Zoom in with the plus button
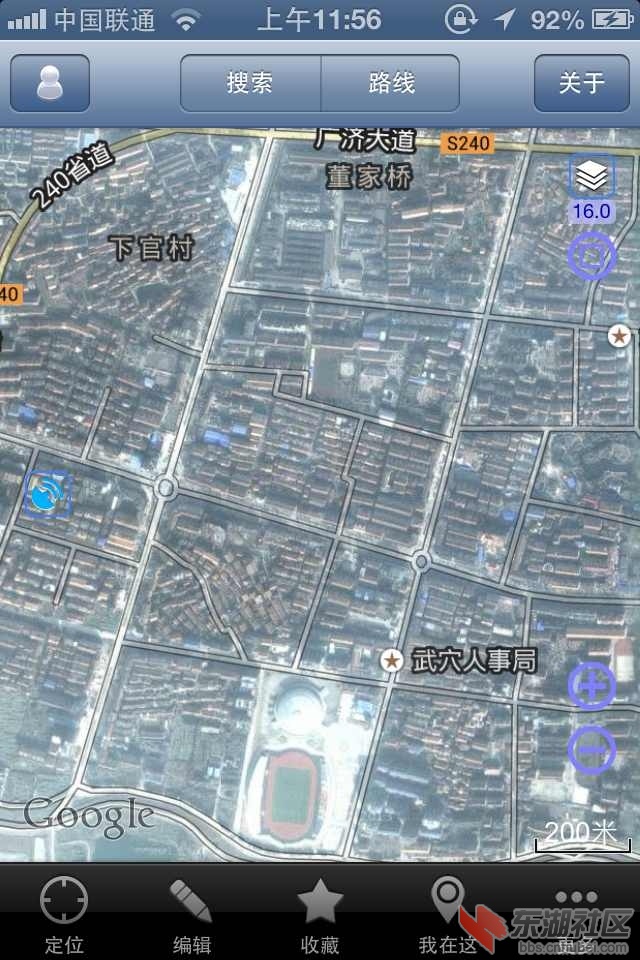This screenshot has width=640, height=960. coord(592,686)
